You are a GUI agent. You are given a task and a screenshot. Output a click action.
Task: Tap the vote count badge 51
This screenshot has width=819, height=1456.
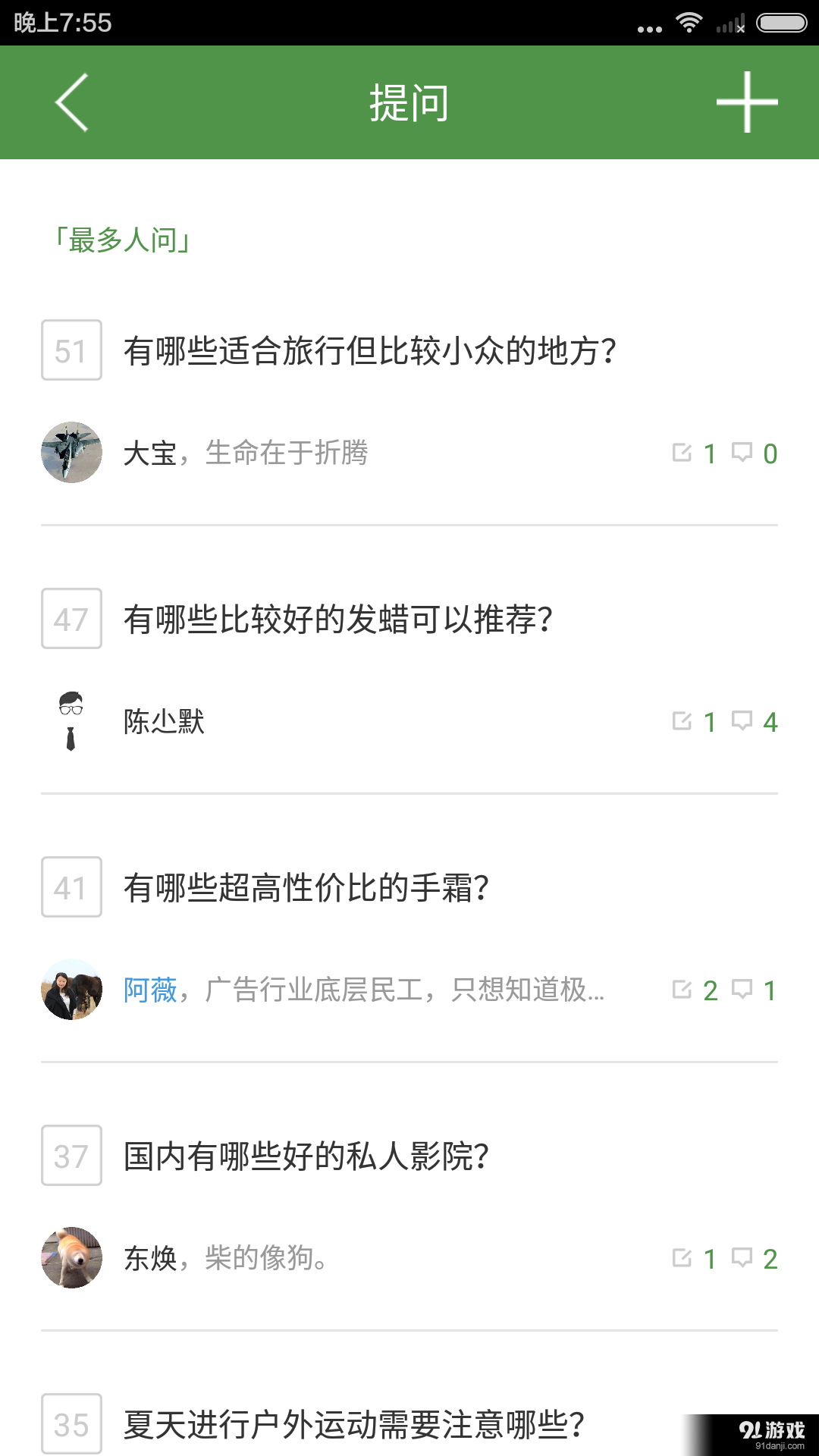(71, 350)
